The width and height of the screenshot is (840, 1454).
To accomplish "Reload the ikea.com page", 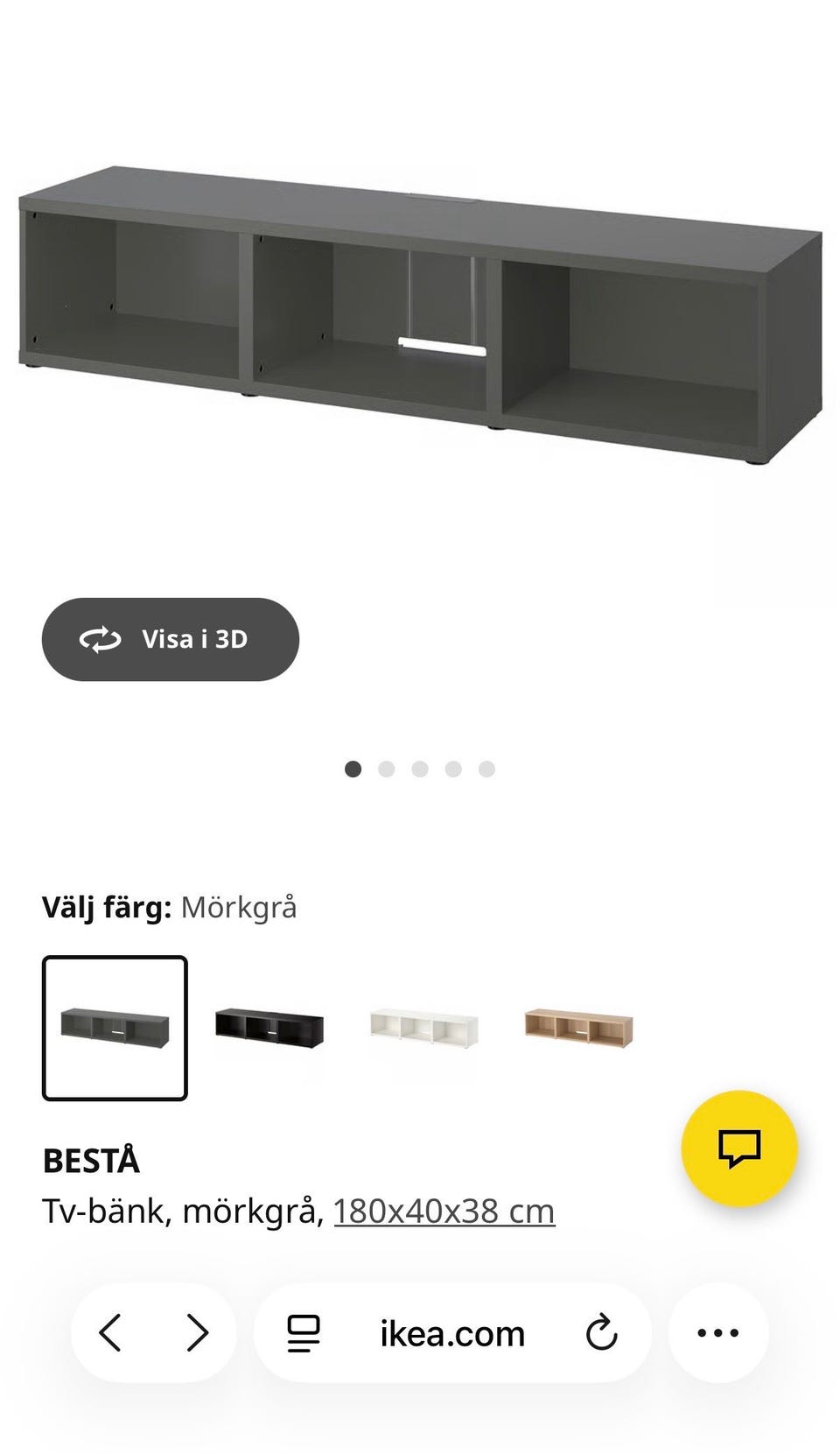I will tap(601, 1333).
